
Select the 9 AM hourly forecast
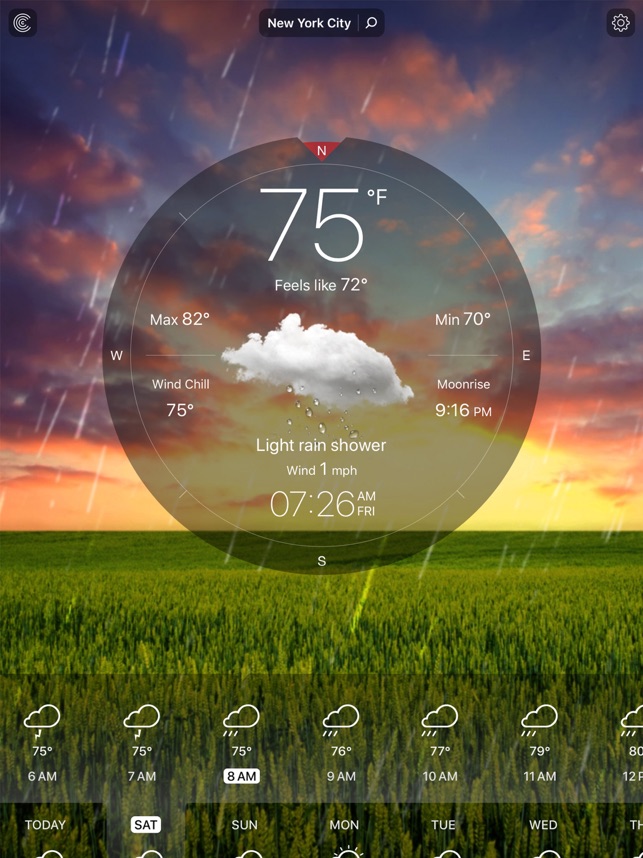point(341,744)
